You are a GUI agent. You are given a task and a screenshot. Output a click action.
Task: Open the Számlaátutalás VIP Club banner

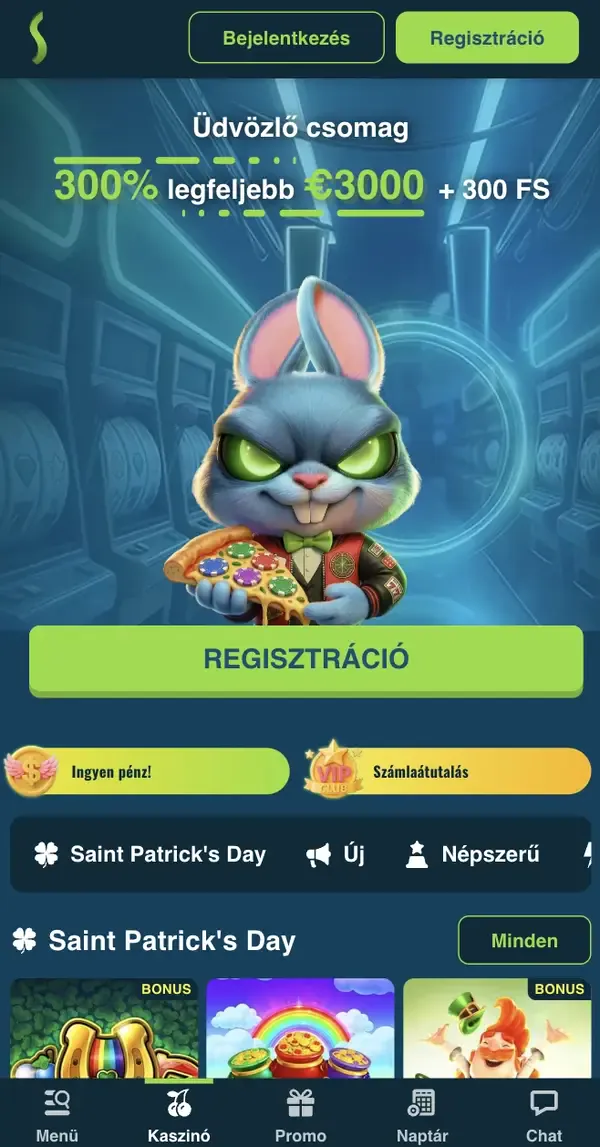pyautogui.click(x=446, y=772)
